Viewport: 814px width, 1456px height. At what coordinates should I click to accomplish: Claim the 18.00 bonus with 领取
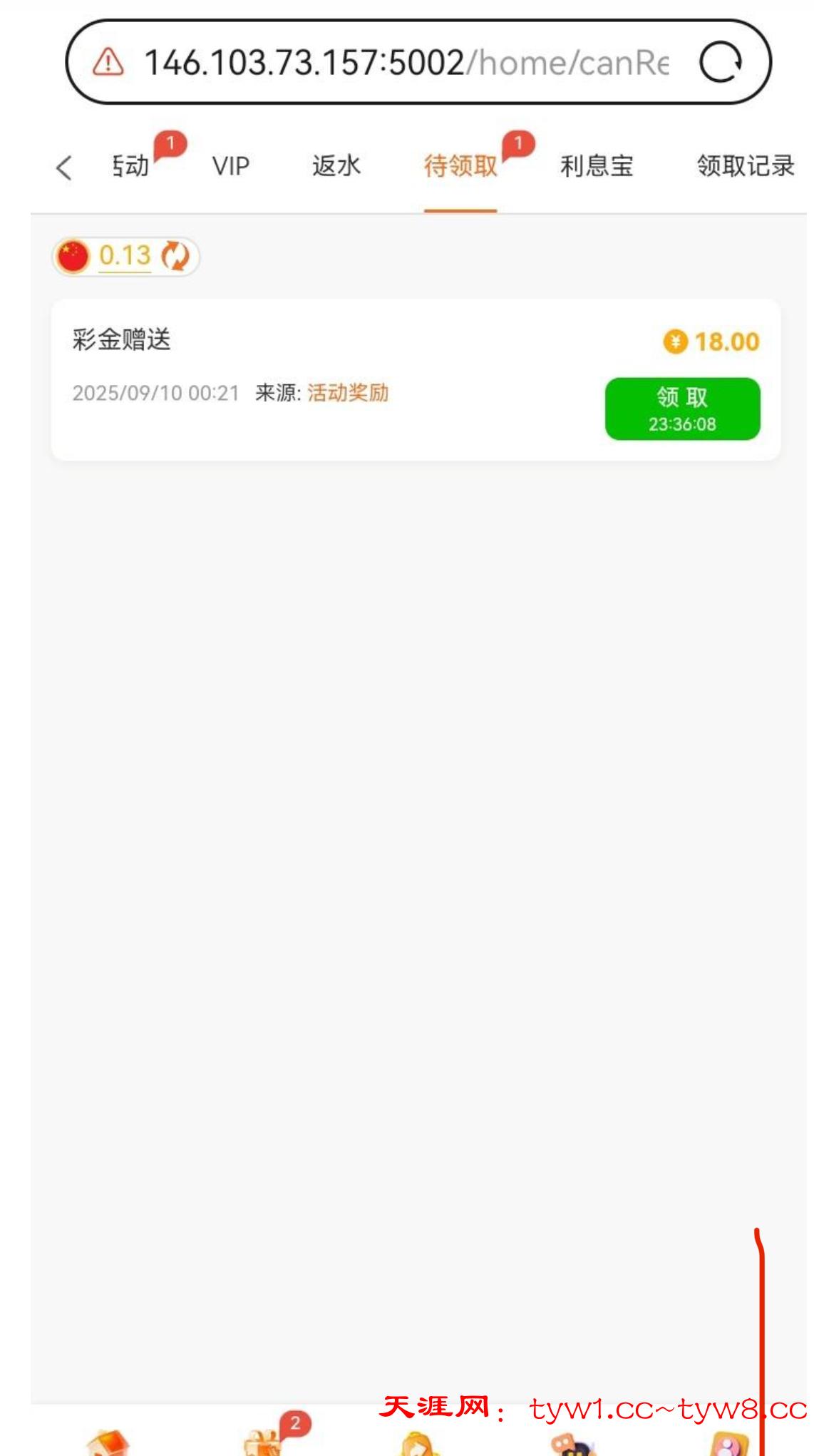coord(682,409)
